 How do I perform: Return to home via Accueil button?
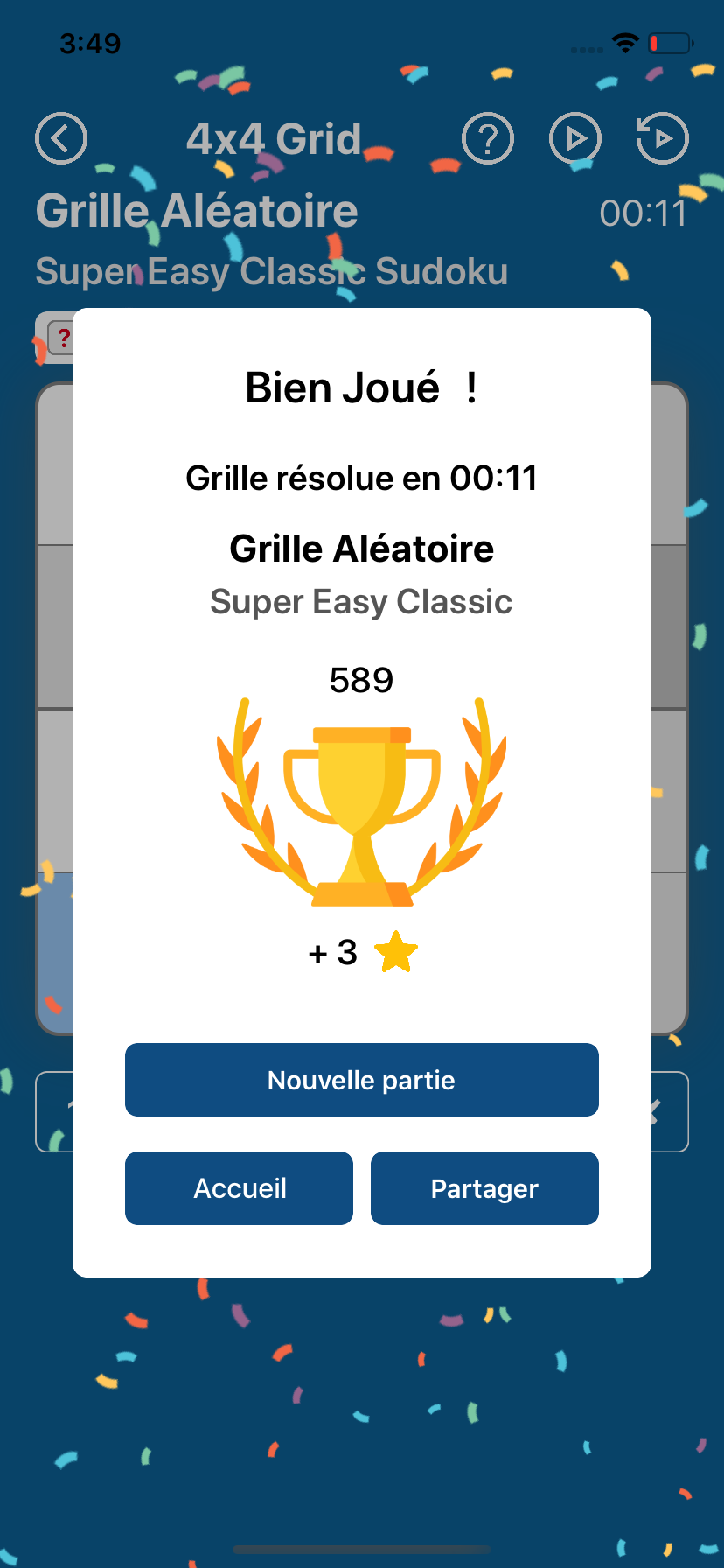coord(239,1188)
